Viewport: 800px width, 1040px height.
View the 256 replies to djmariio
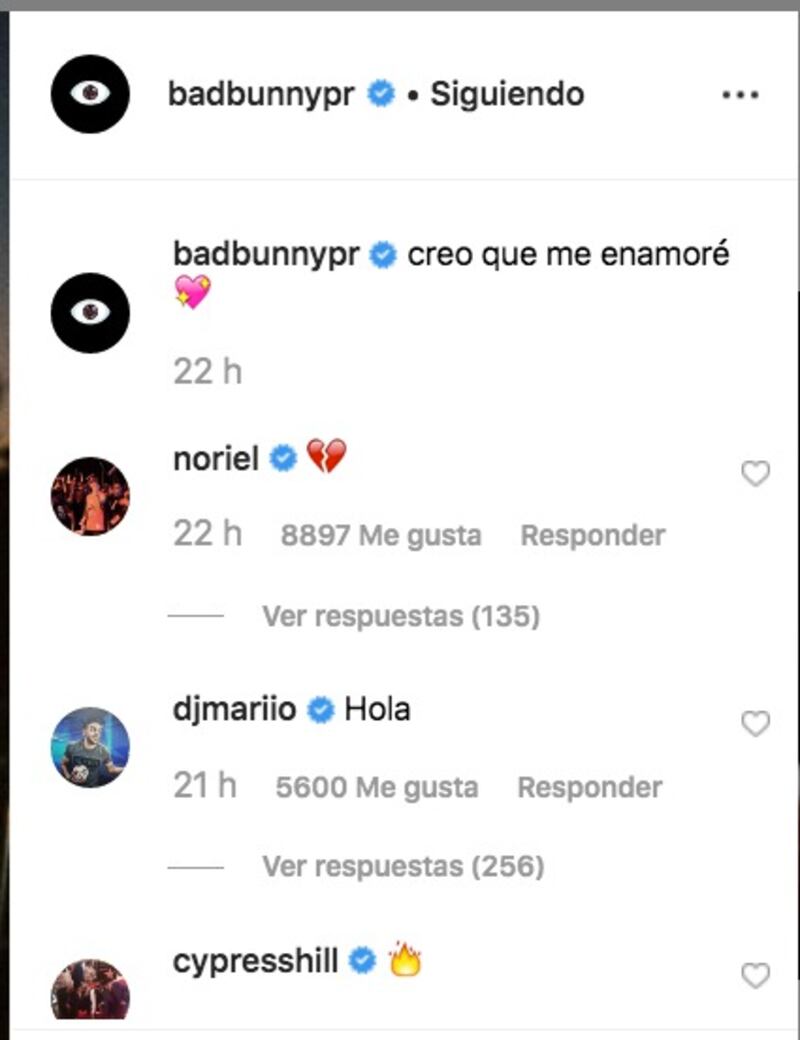point(402,866)
